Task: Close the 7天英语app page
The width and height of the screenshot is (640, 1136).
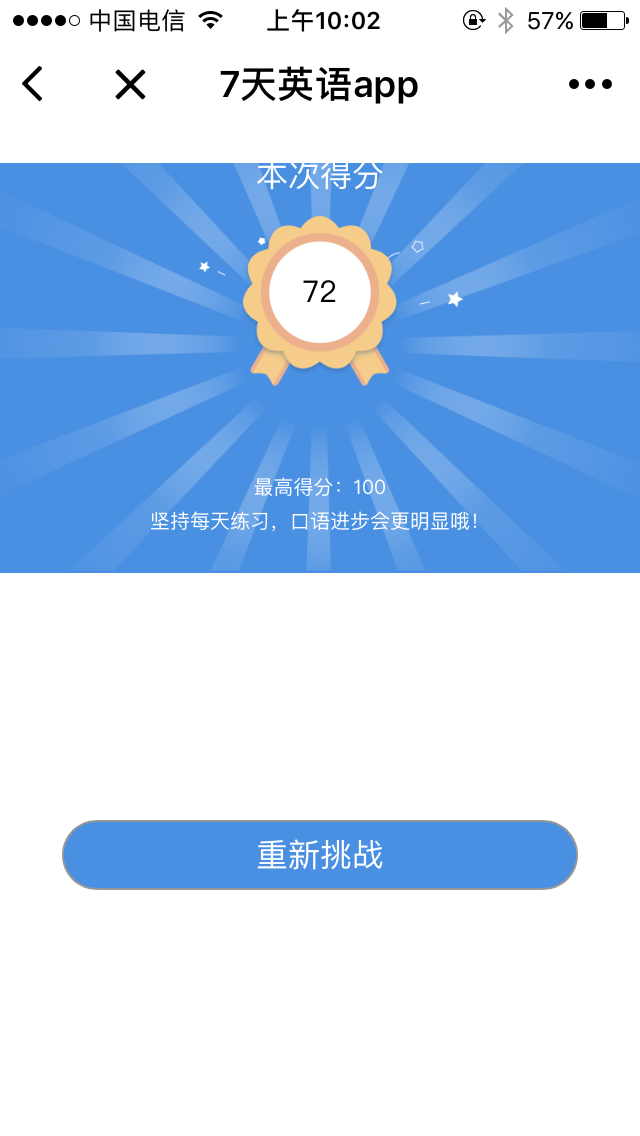Action: coord(130,85)
